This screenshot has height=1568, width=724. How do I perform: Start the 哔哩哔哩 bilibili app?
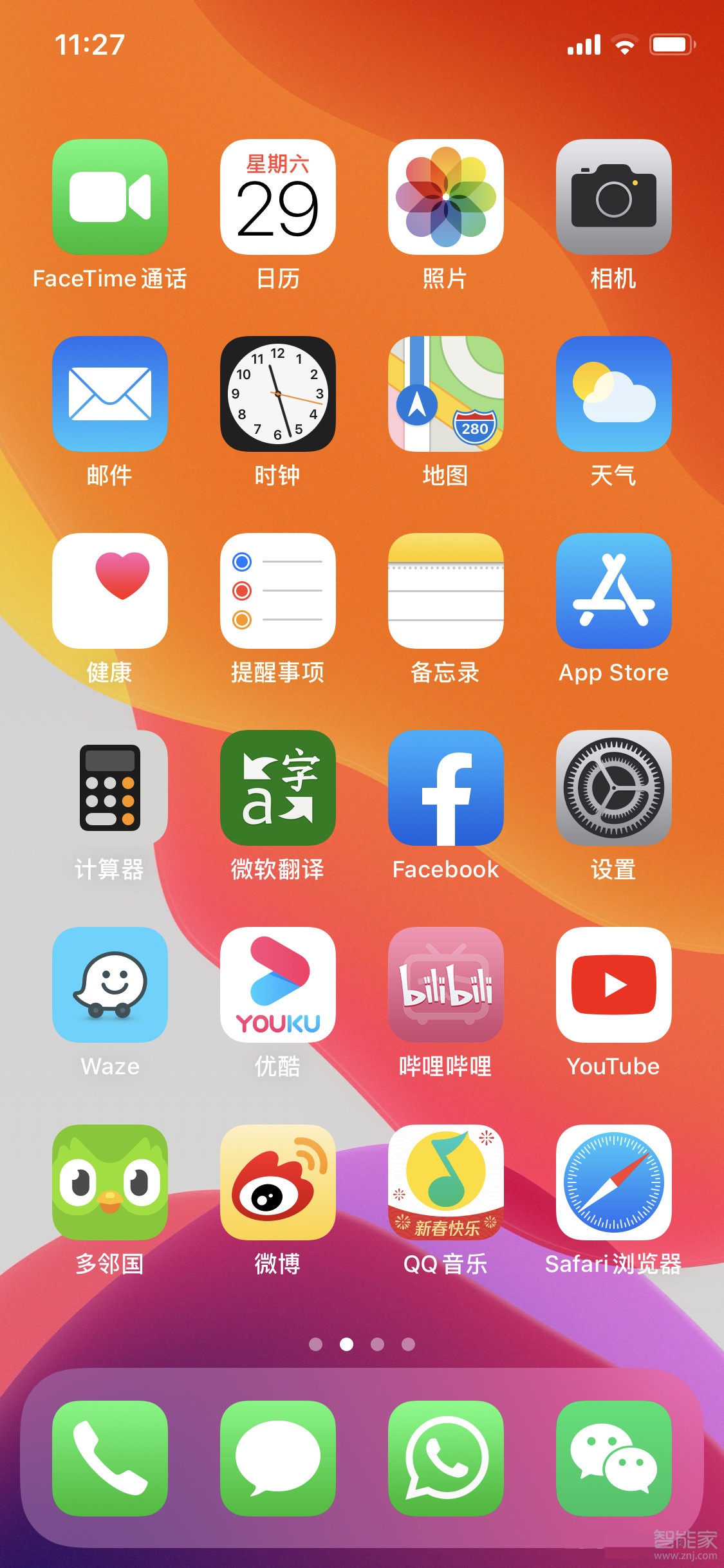(446, 987)
